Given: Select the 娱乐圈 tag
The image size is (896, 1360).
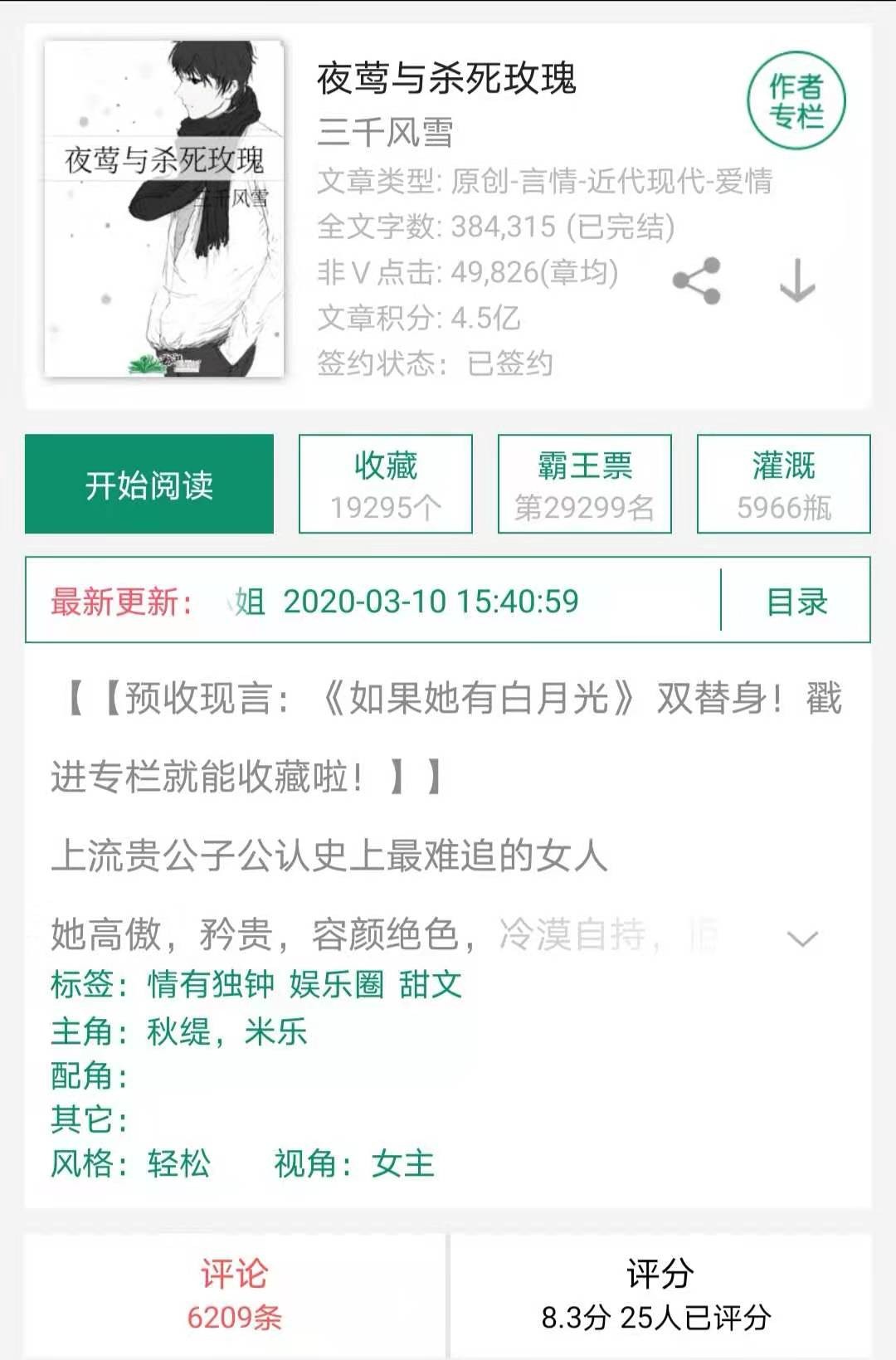Looking at the screenshot, I should (x=337, y=984).
